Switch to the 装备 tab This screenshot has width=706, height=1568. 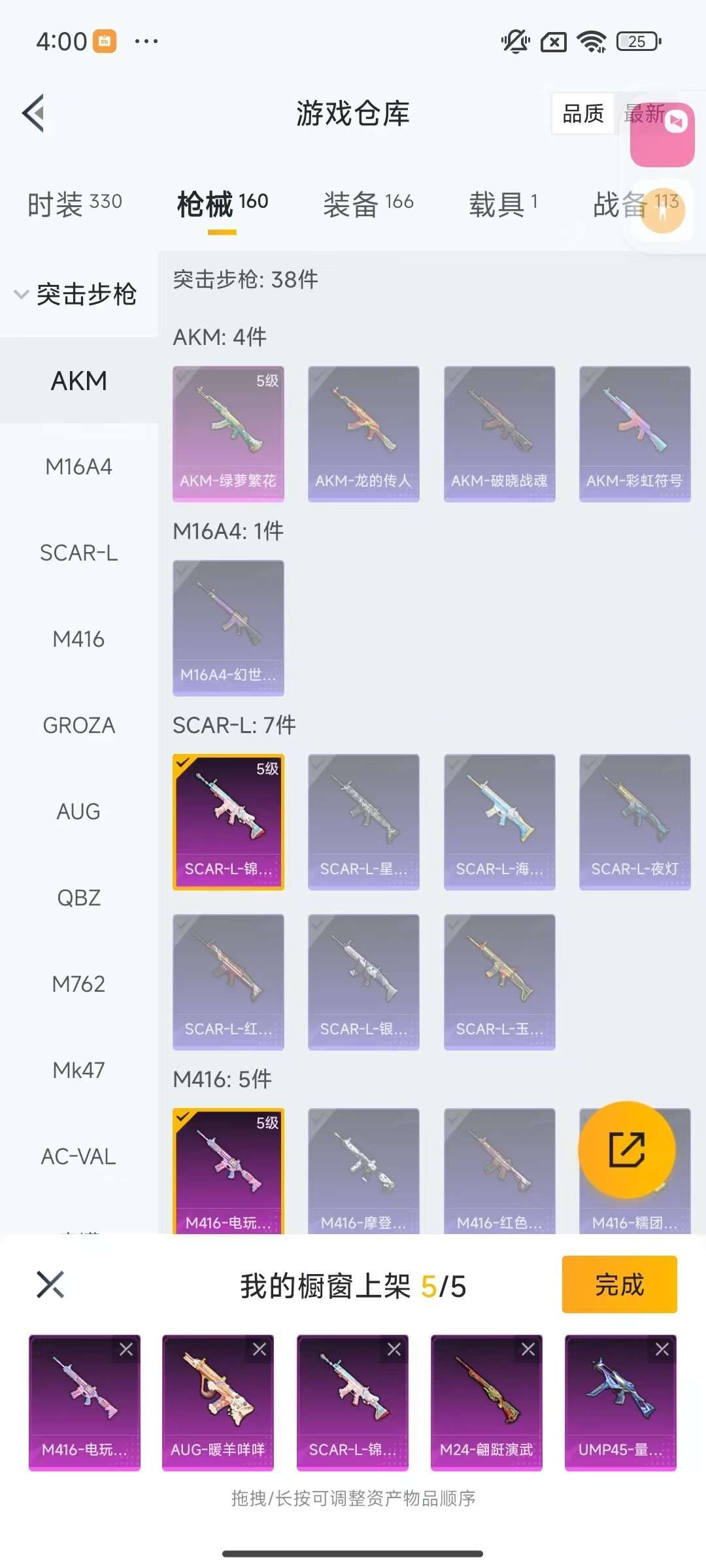[x=368, y=204]
